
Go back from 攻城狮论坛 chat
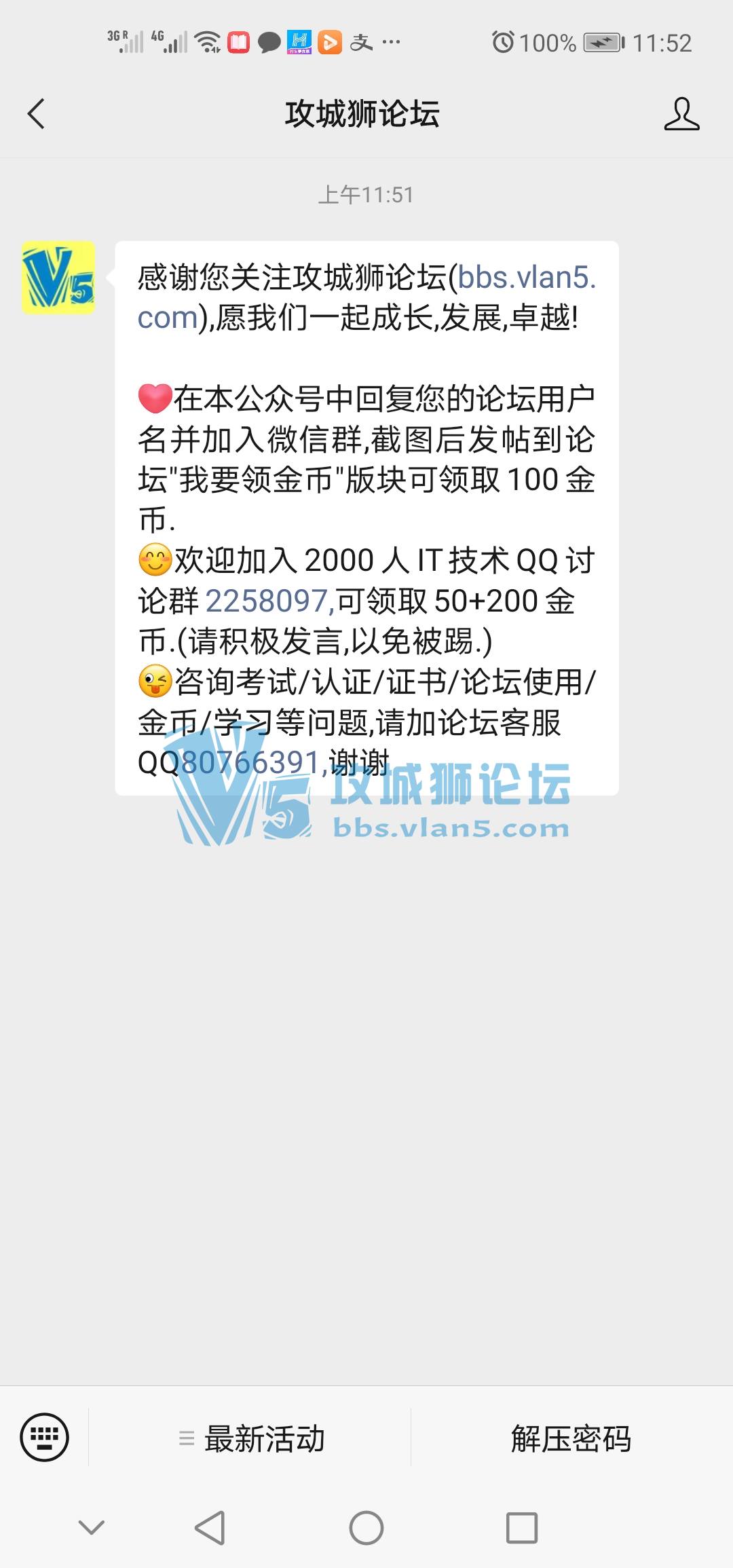37,113
